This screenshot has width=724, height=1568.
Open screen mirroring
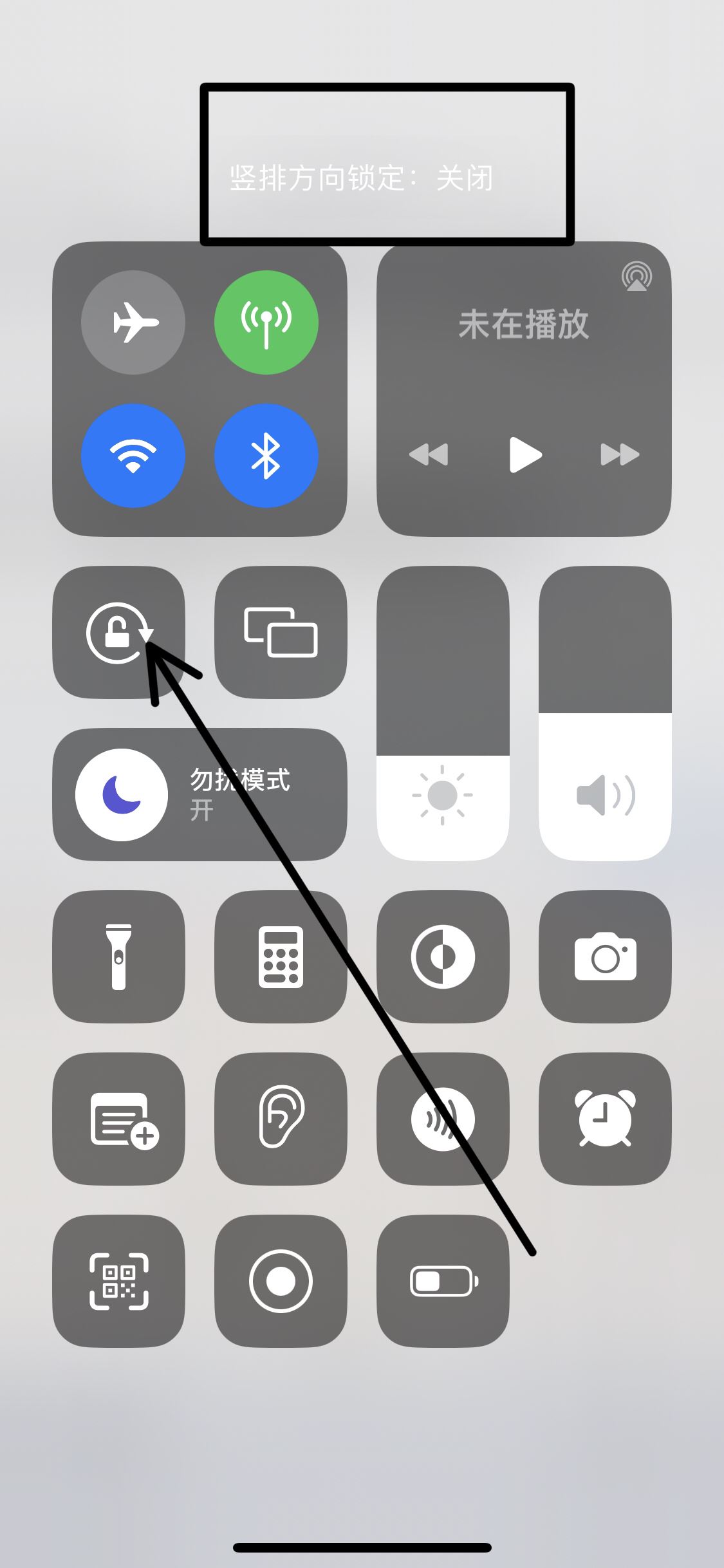(x=281, y=632)
